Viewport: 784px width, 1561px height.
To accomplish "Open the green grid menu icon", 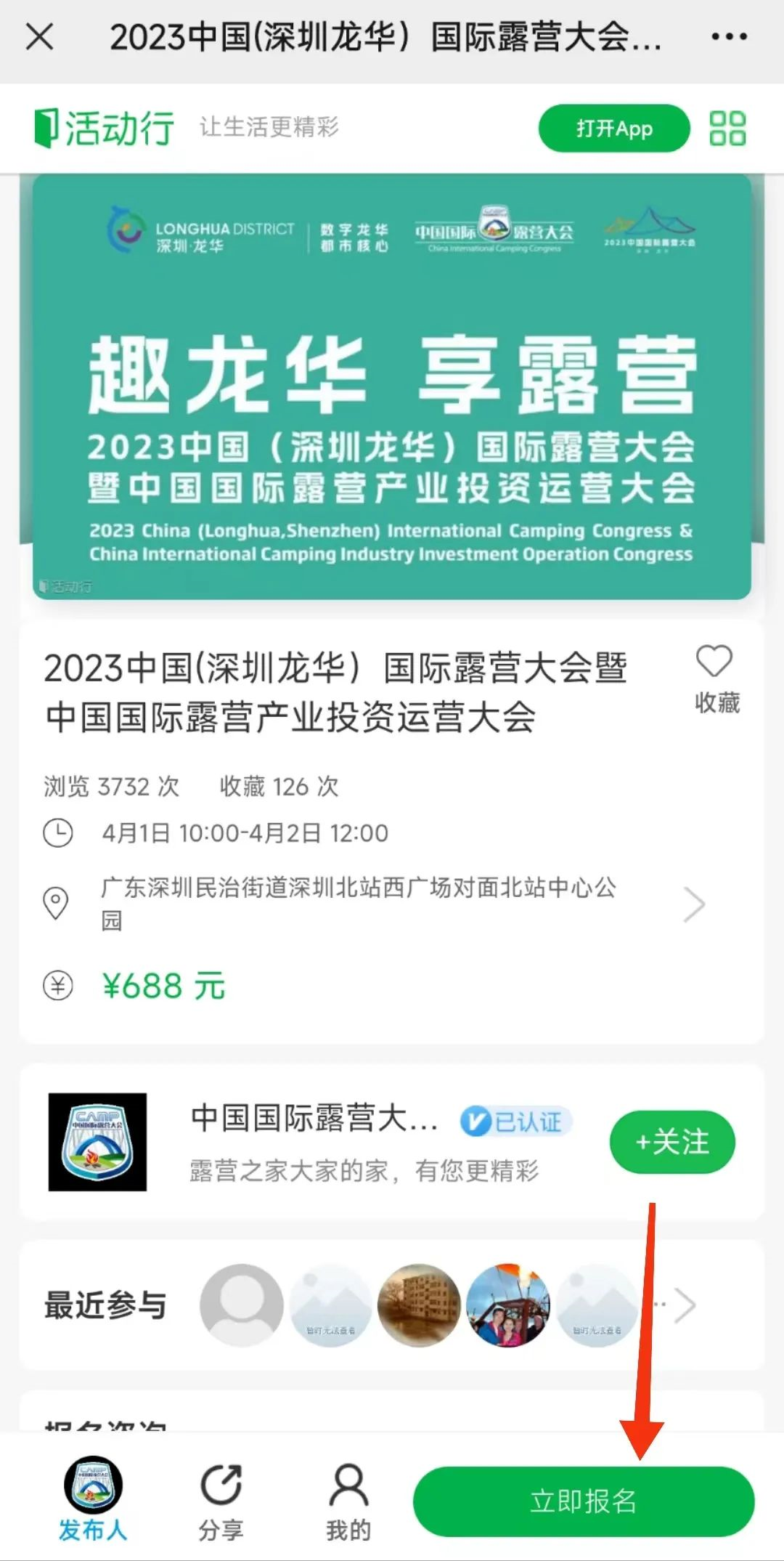I will point(727,129).
